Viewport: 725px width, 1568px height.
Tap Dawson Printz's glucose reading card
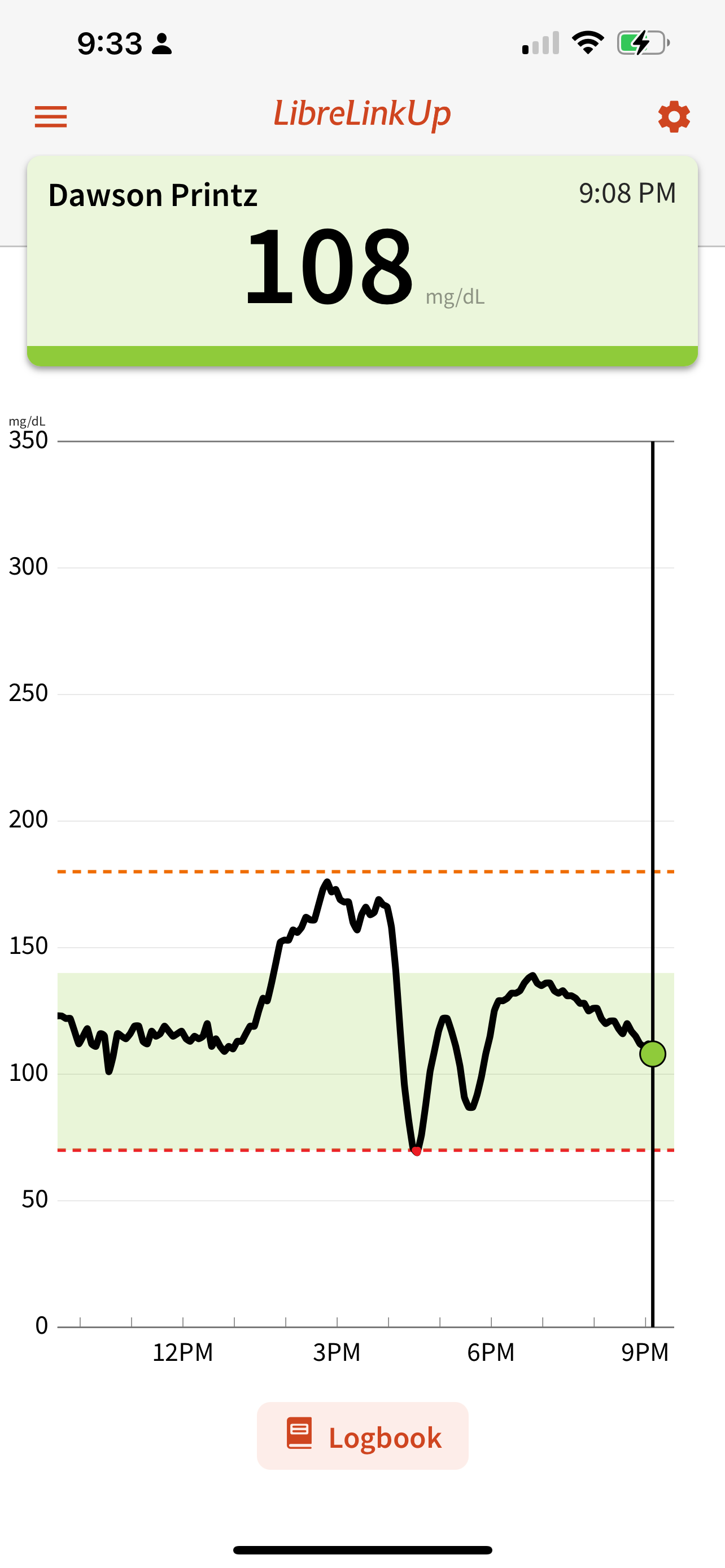pos(362,261)
